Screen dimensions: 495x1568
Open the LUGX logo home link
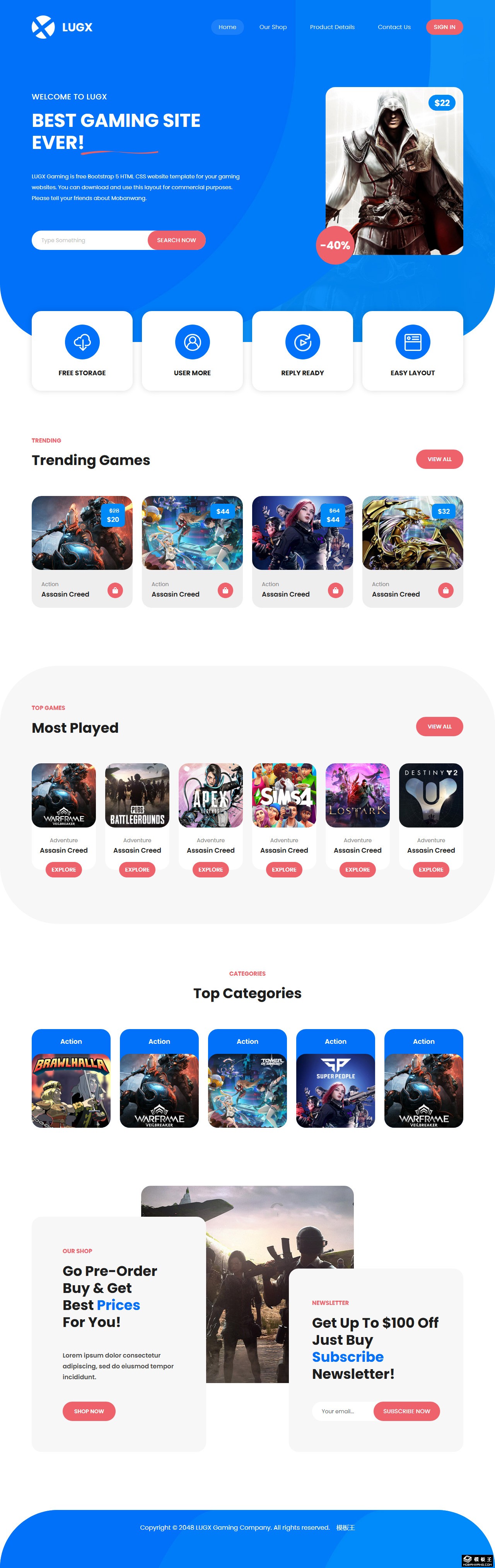click(x=62, y=27)
